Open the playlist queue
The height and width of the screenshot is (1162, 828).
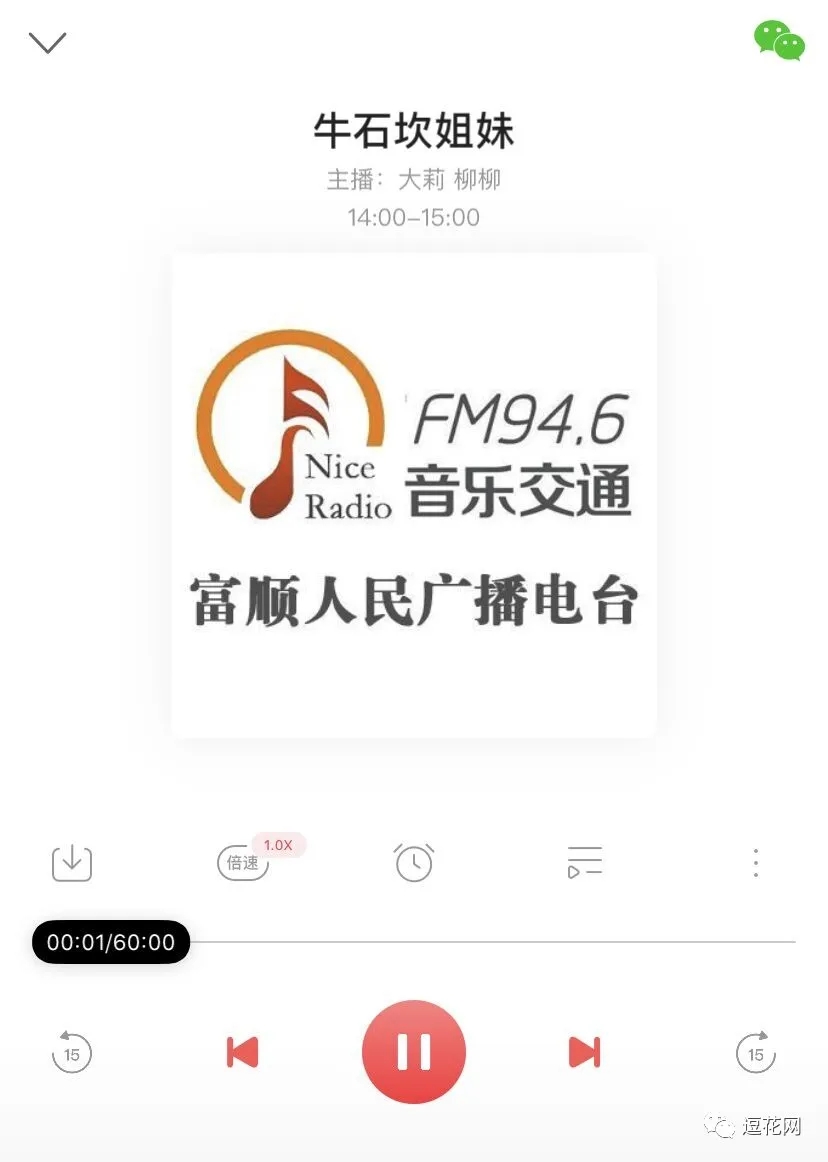(585, 862)
